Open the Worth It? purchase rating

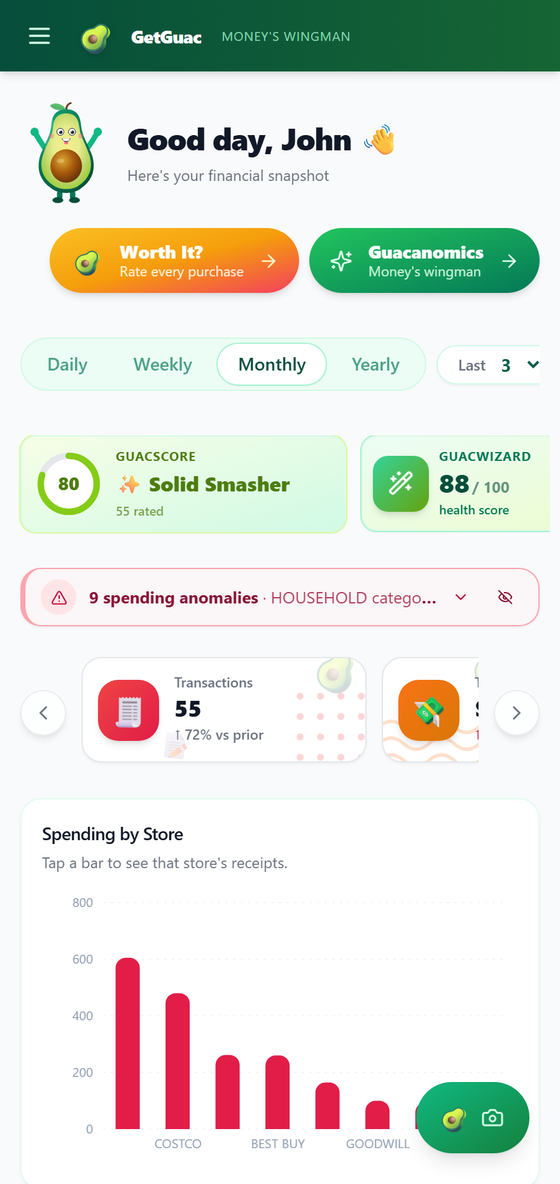(174, 261)
